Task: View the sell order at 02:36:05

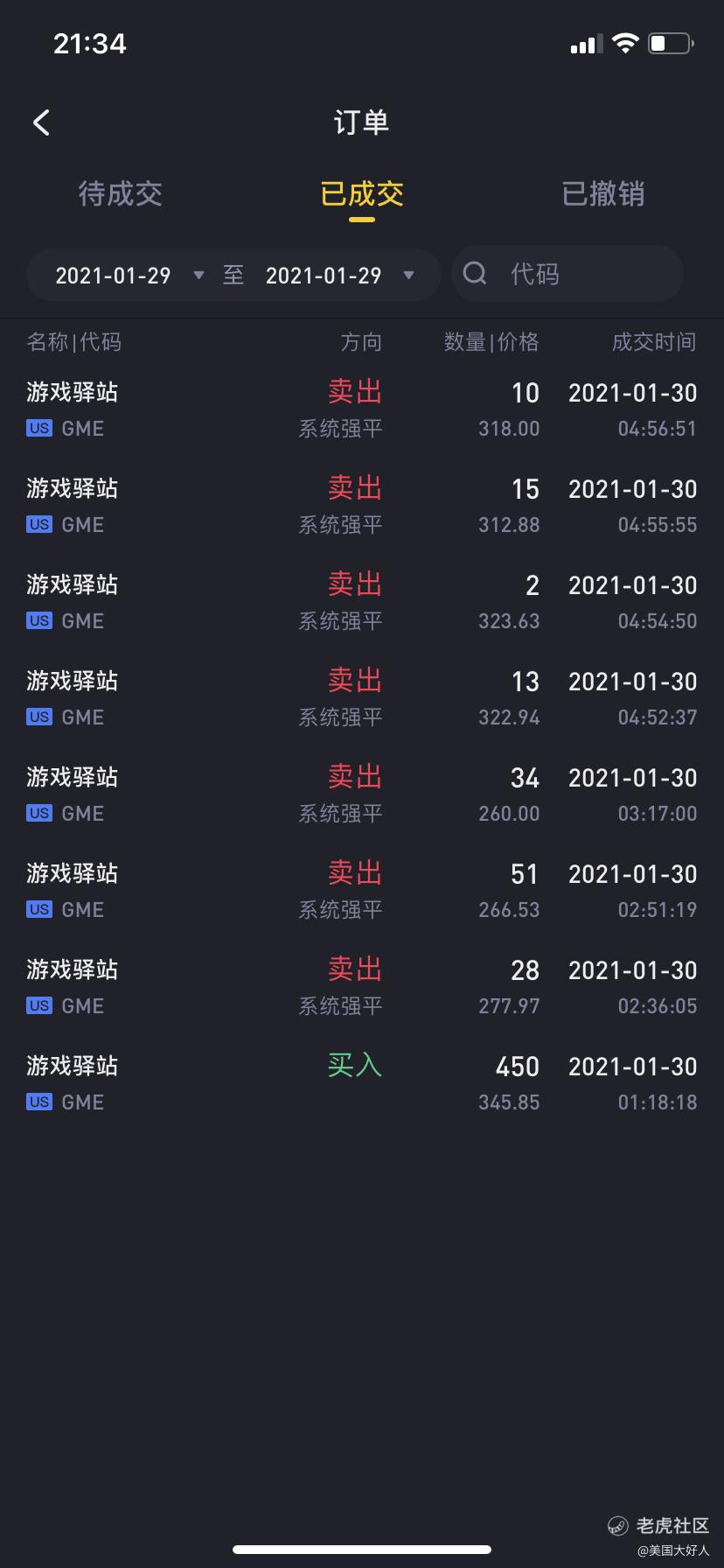Action: (x=362, y=987)
